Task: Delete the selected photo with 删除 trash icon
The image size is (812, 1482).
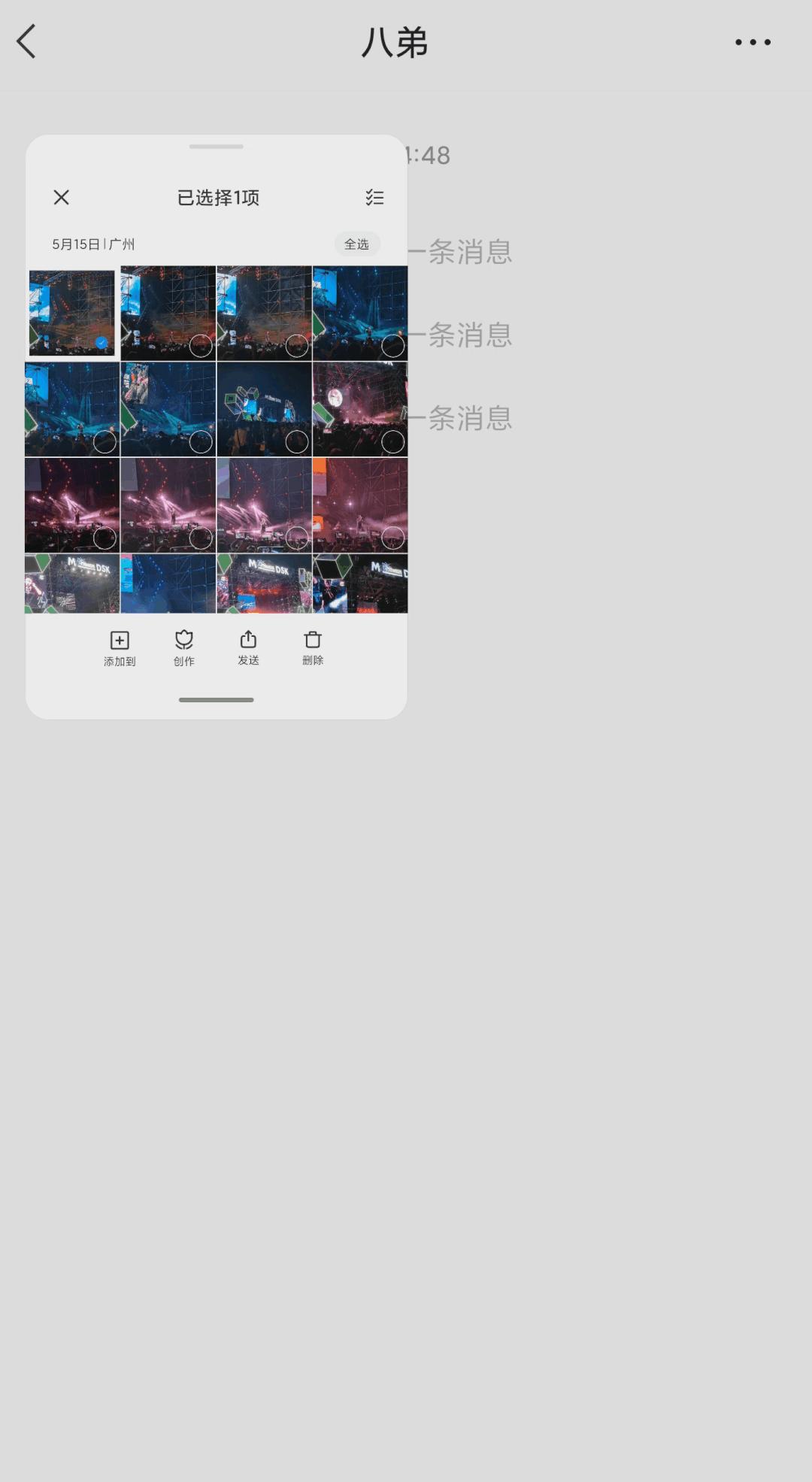Action: [x=313, y=647]
